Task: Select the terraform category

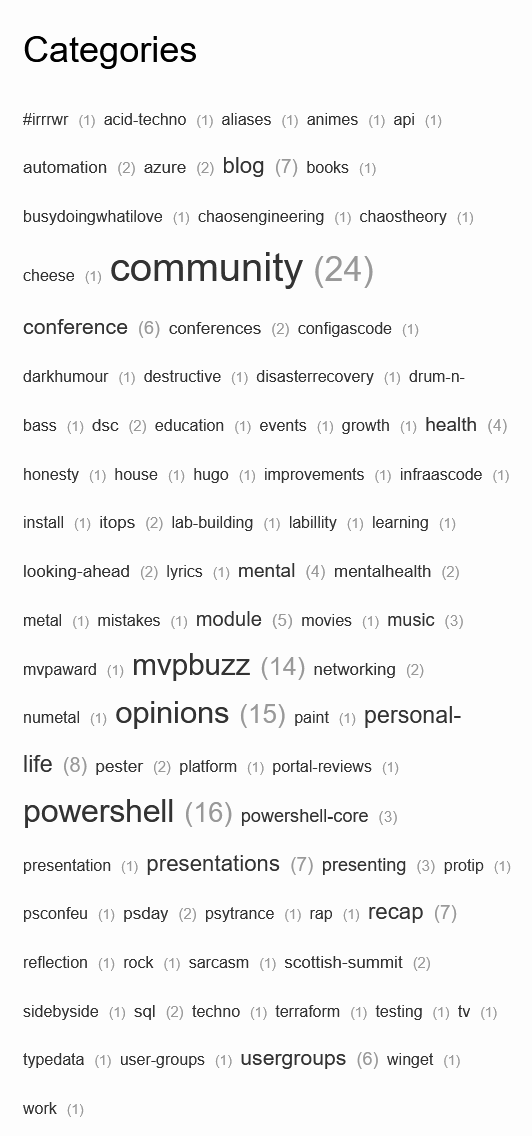Action: pyautogui.click(x=307, y=1011)
